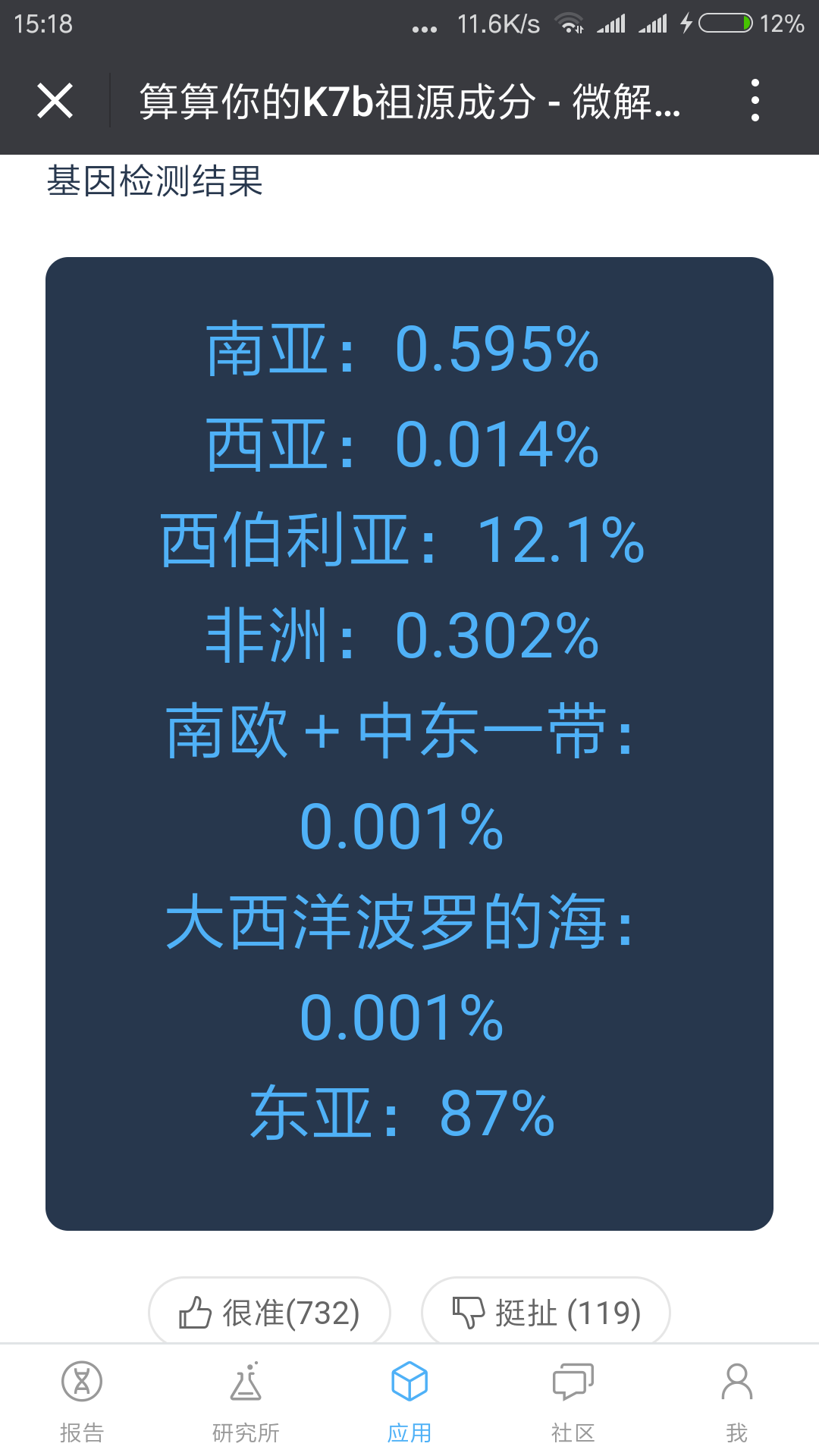819x1456 pixels.
Task: Vote 很准 on the result
Action: [269, 1312]
